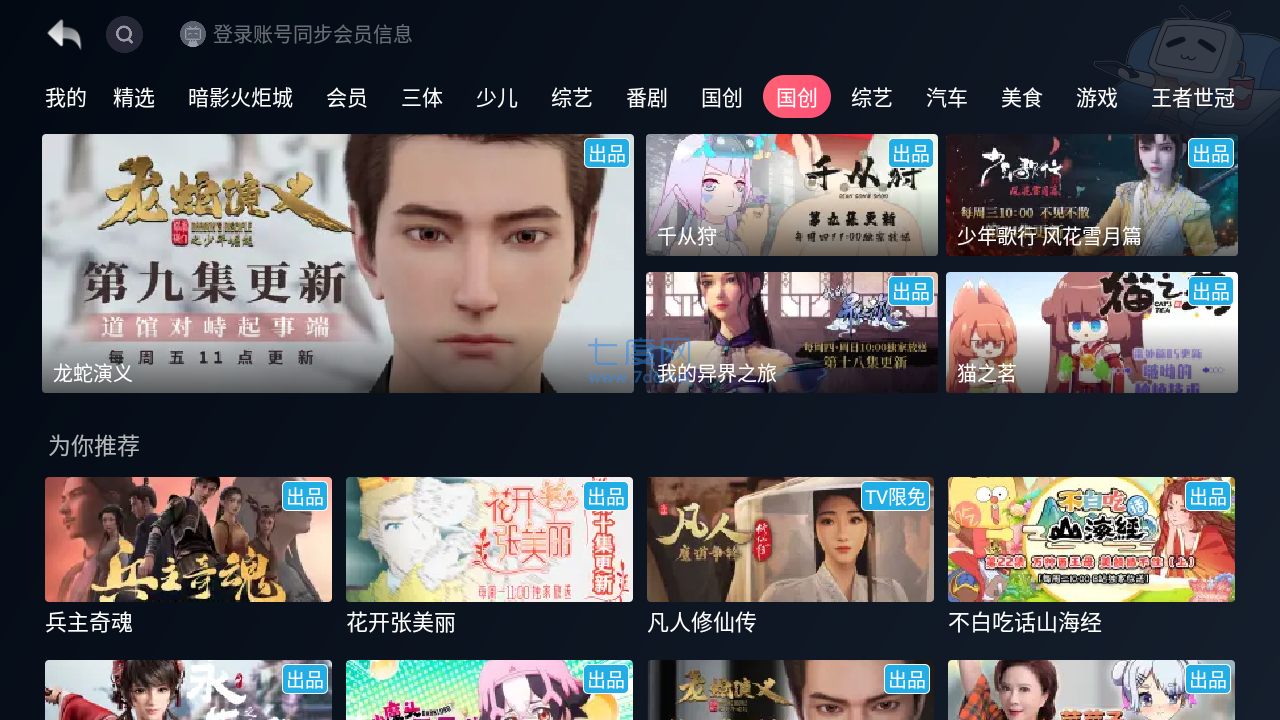Image resolution: width=1280 pixels, height=720 pixels.
Task: Switch to the 精选 tab
Action: (134, 98)
